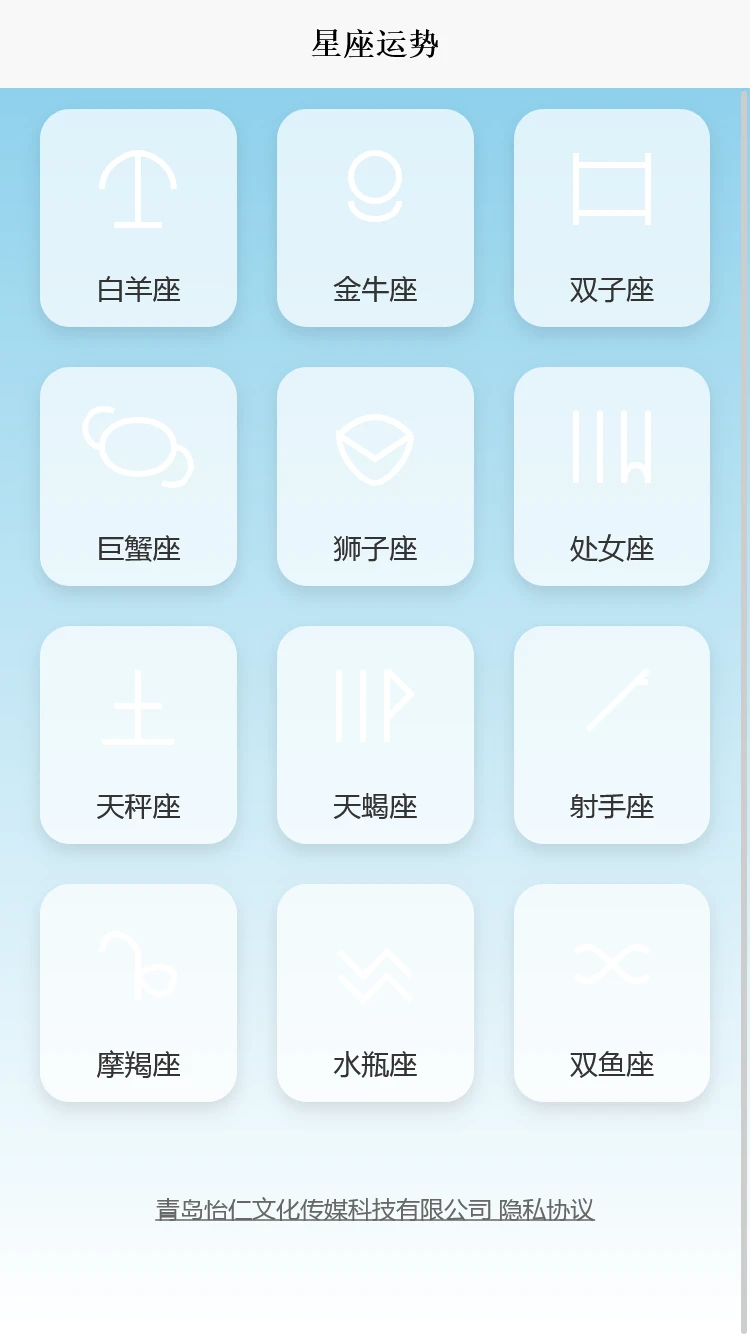752x1336 pixels.
Task: Select the Virgo (处女座) zodiac icon
Action: [611, 448]
